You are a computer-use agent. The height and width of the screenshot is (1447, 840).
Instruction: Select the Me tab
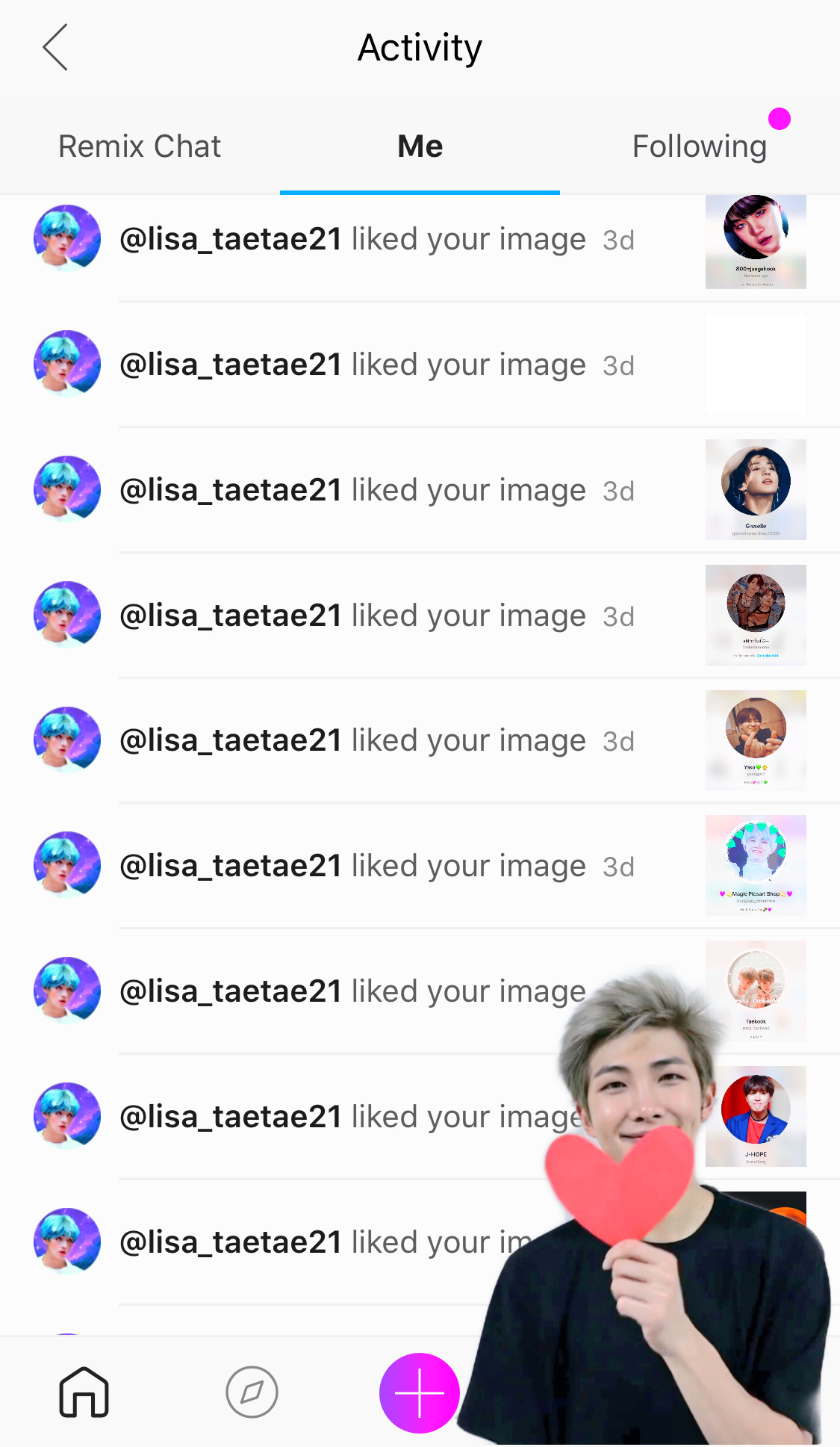420,146
